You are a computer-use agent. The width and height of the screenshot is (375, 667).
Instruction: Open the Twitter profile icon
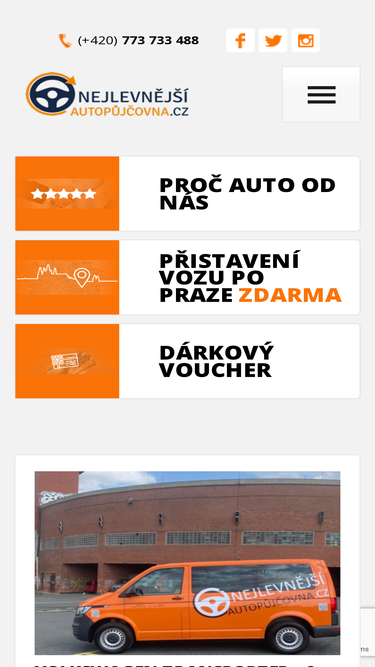[273, 40]
